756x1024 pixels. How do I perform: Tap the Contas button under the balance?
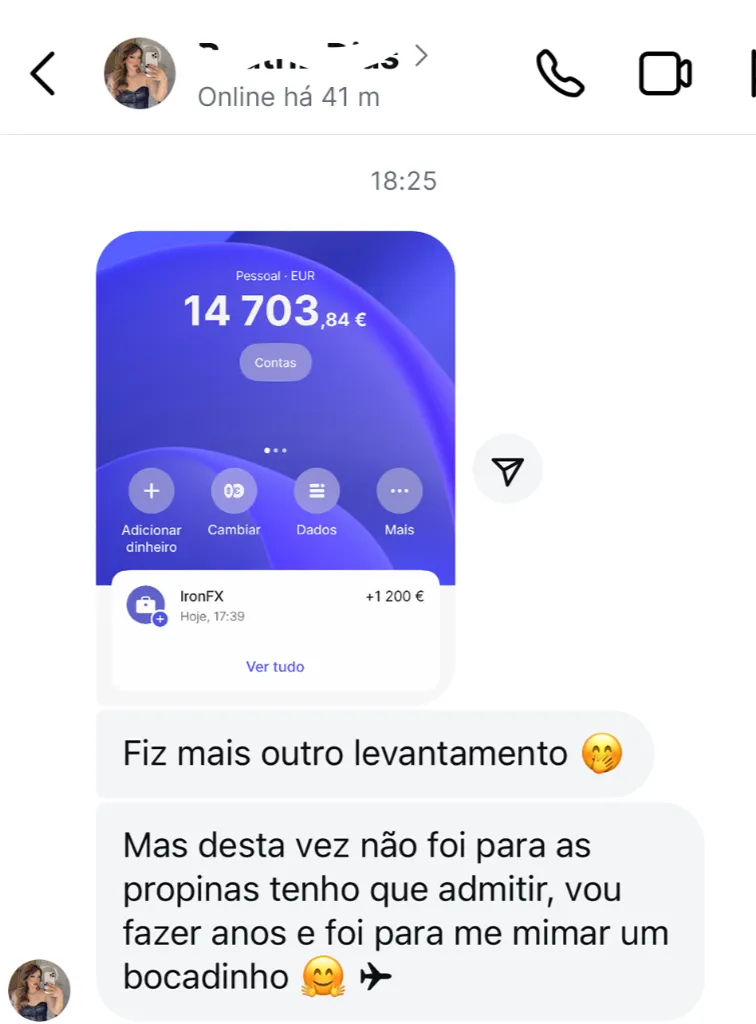(x=275, y=362)
